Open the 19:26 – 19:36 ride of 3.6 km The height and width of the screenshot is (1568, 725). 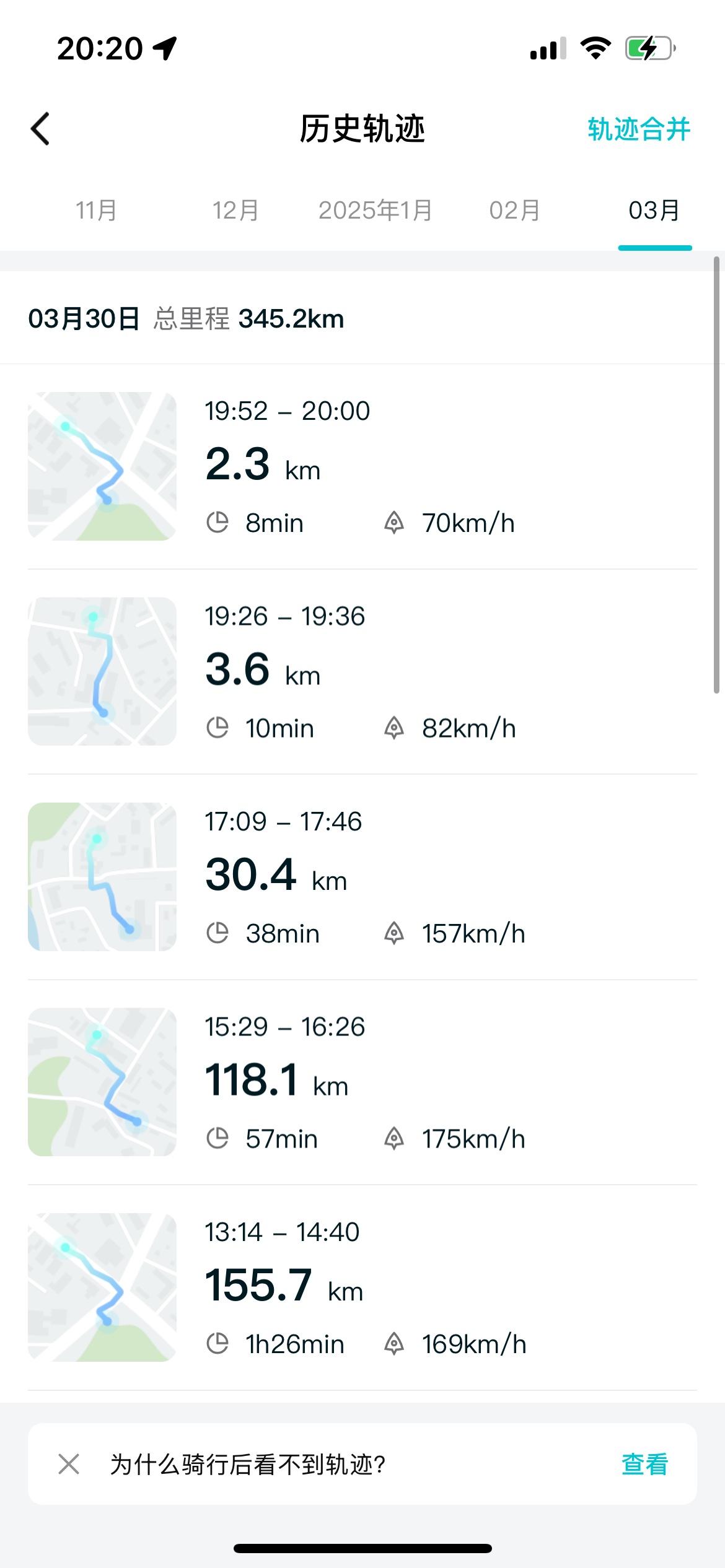[362, 671]
